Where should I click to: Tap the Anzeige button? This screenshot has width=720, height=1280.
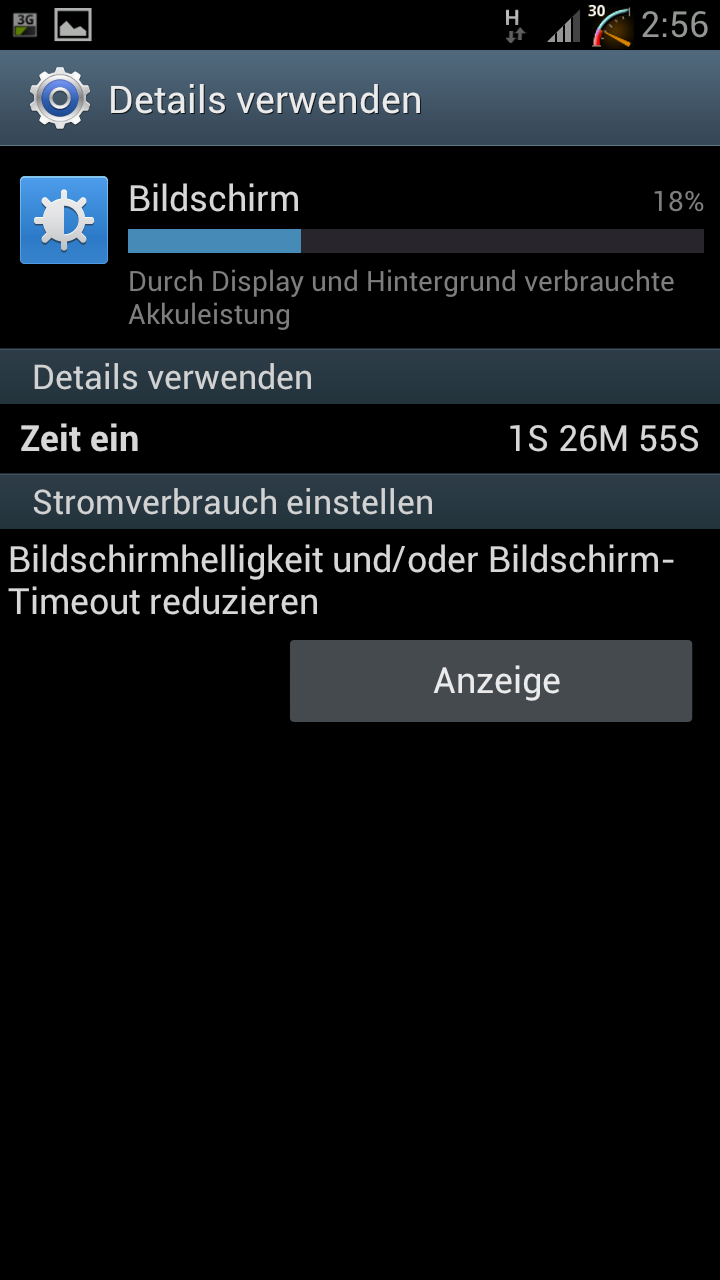491,681
